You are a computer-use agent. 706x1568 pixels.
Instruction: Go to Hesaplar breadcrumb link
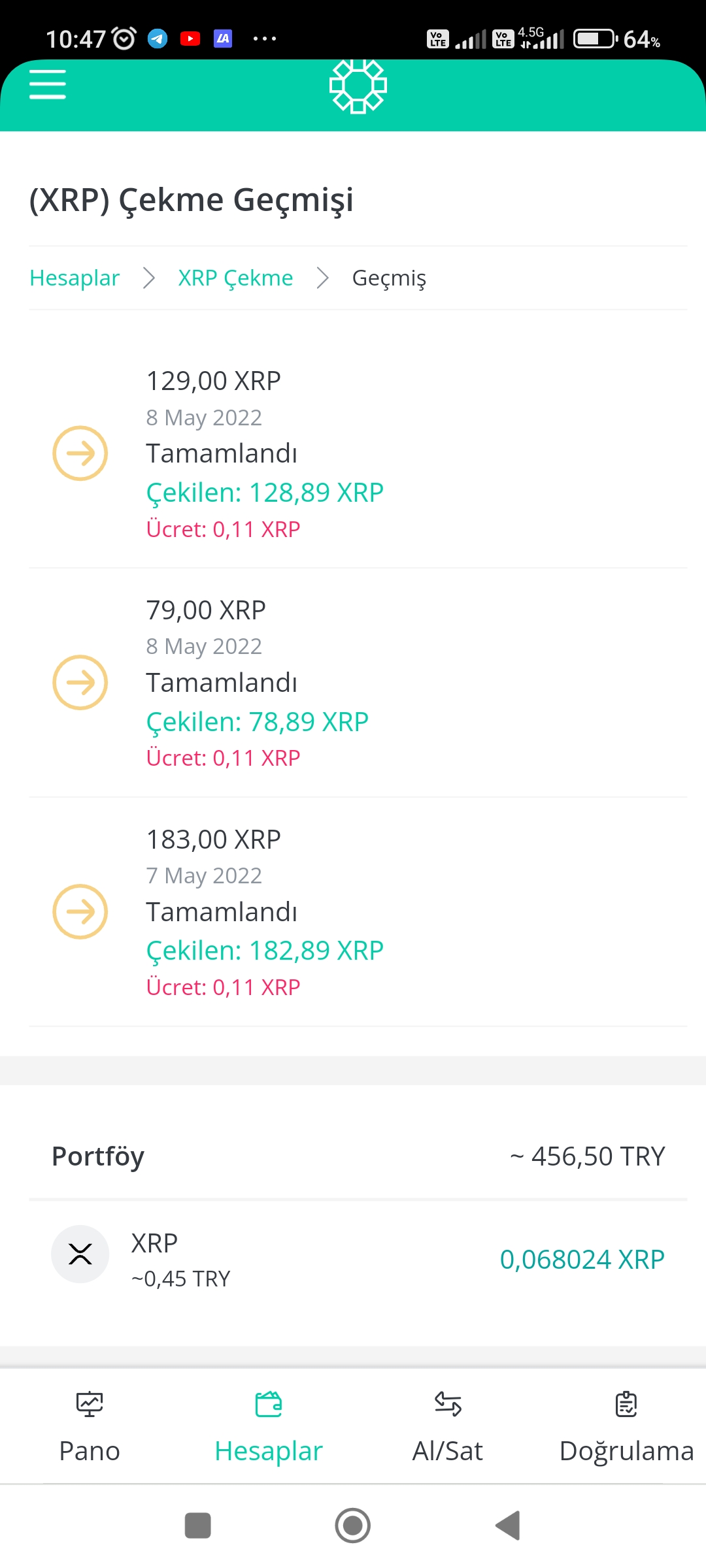[x=75, y=278]
